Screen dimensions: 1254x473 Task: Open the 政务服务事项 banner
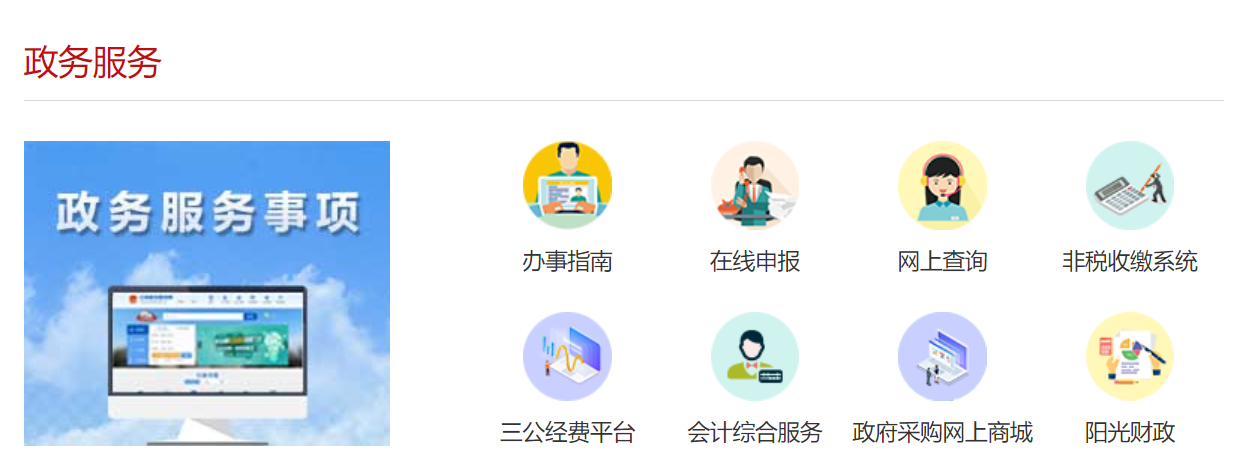[207, 292]
